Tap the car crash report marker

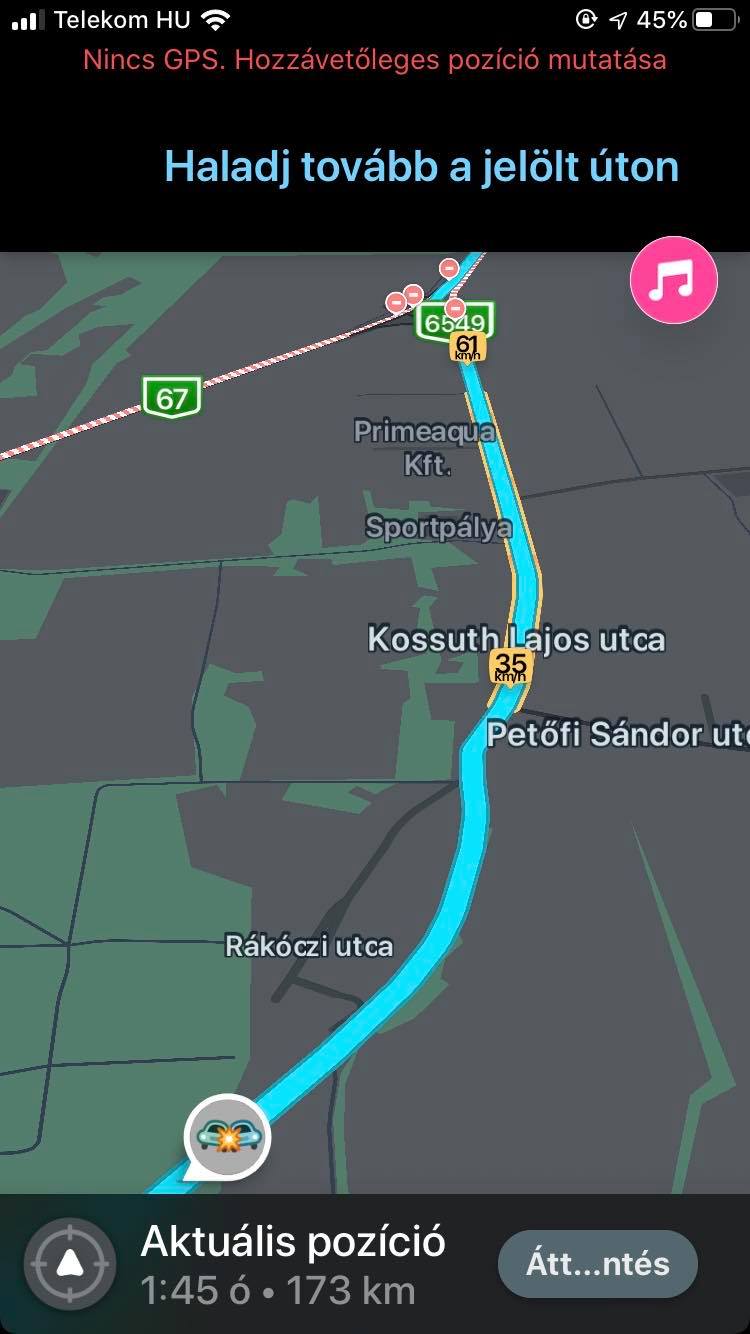[x=230, y=1137]
